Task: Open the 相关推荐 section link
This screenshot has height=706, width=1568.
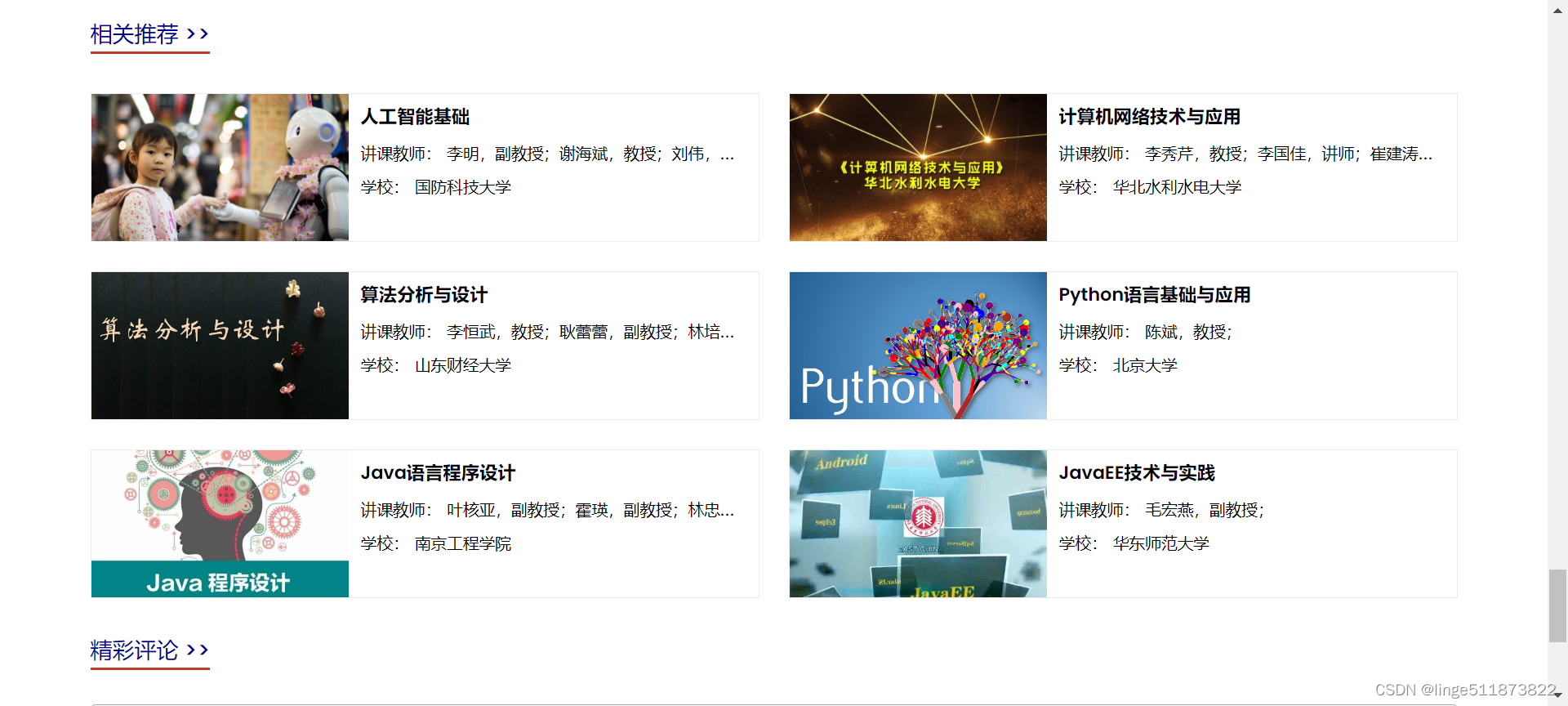Action: 149,34
